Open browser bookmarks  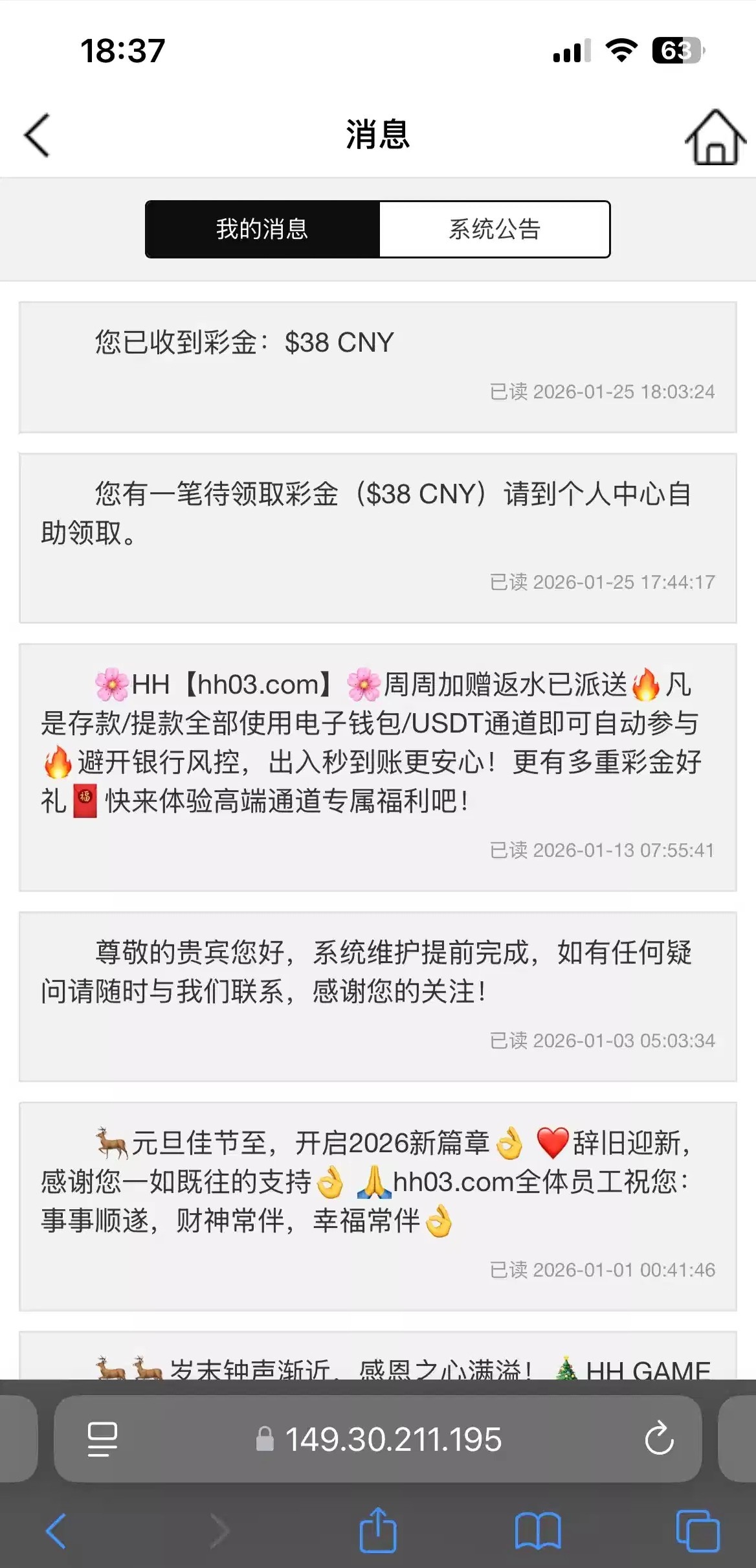pyautogui.click(x=537, y=1531)
